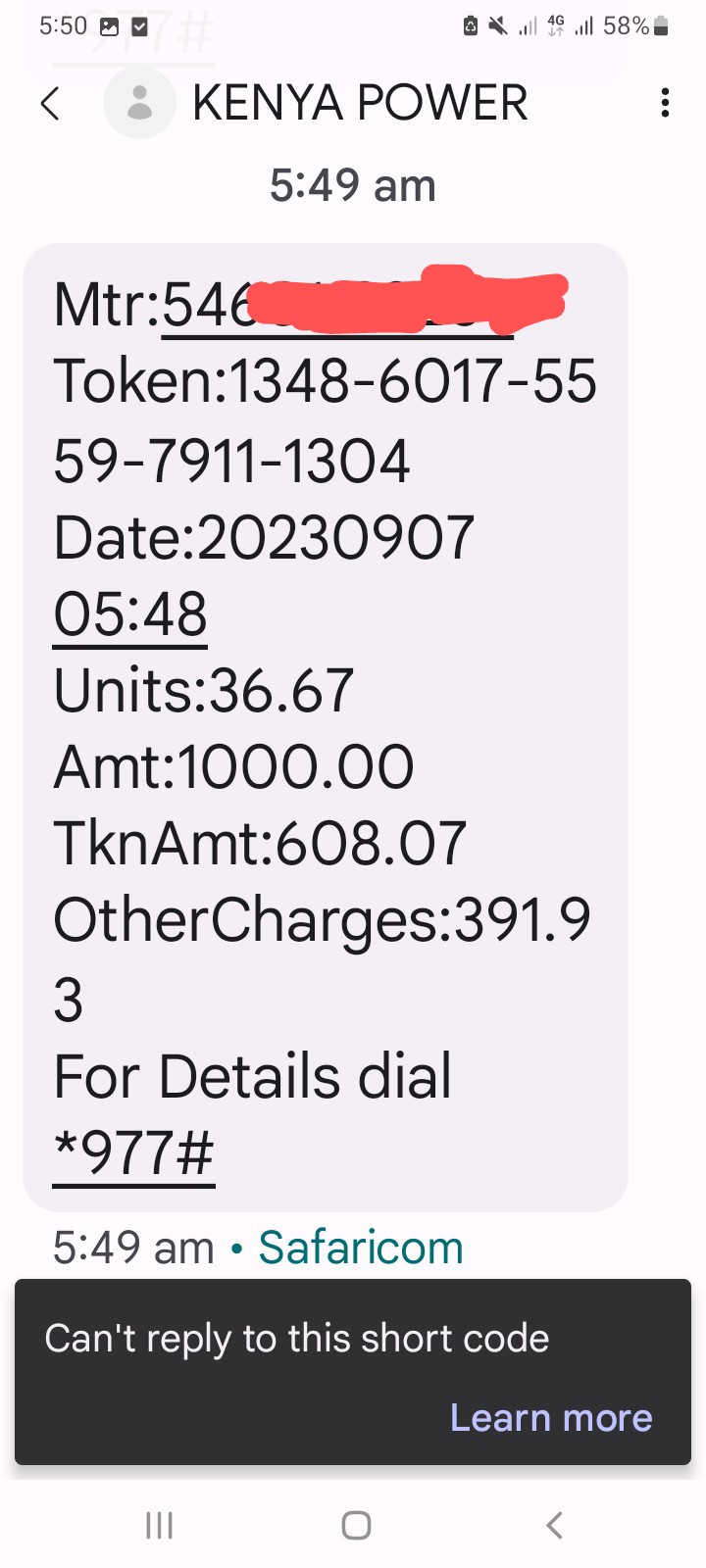Open KENYA POWER contact avatar
This screenshot has height=1568, width=706.
coord(139,103)
